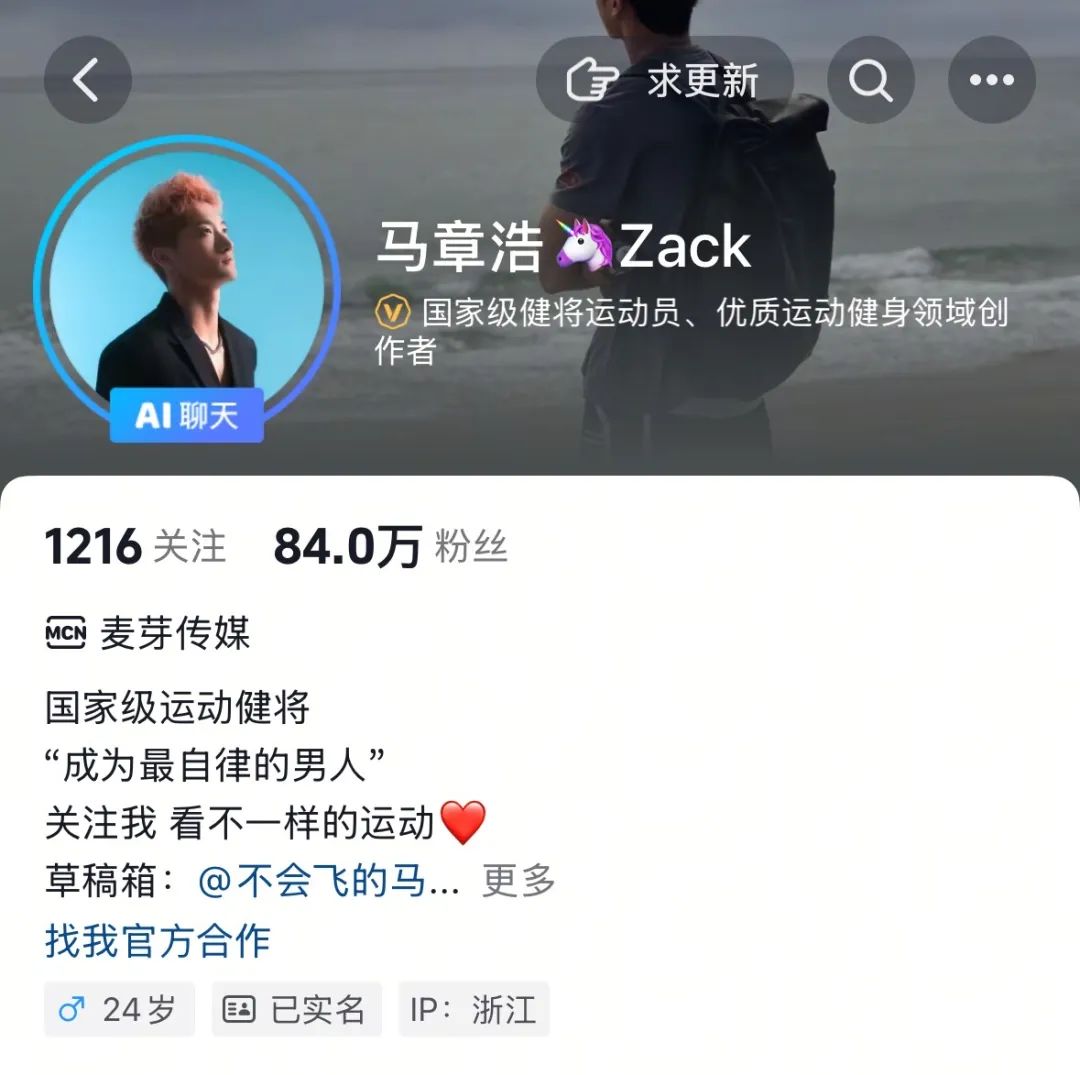Open search on this profile
Image resolution: width=1080 pixels, height=1075 pixels.
870,80
